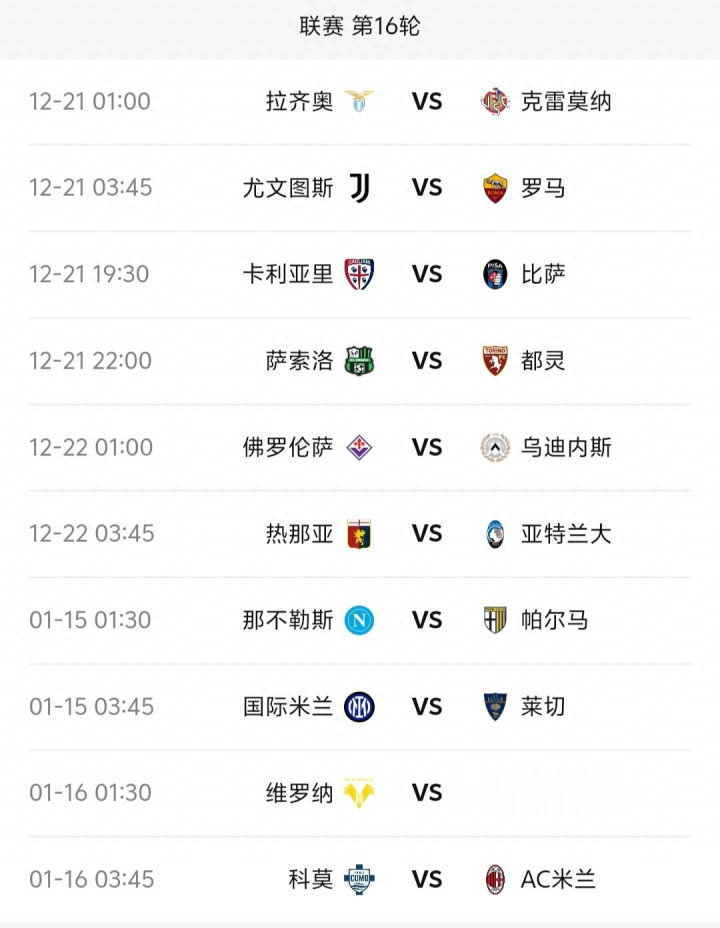Tap the 佛罗伦萨 vs 乌迪内斯 fixture
Viewport: 720px width, 928px height.
pyautogui.click(x=426, y=447)
